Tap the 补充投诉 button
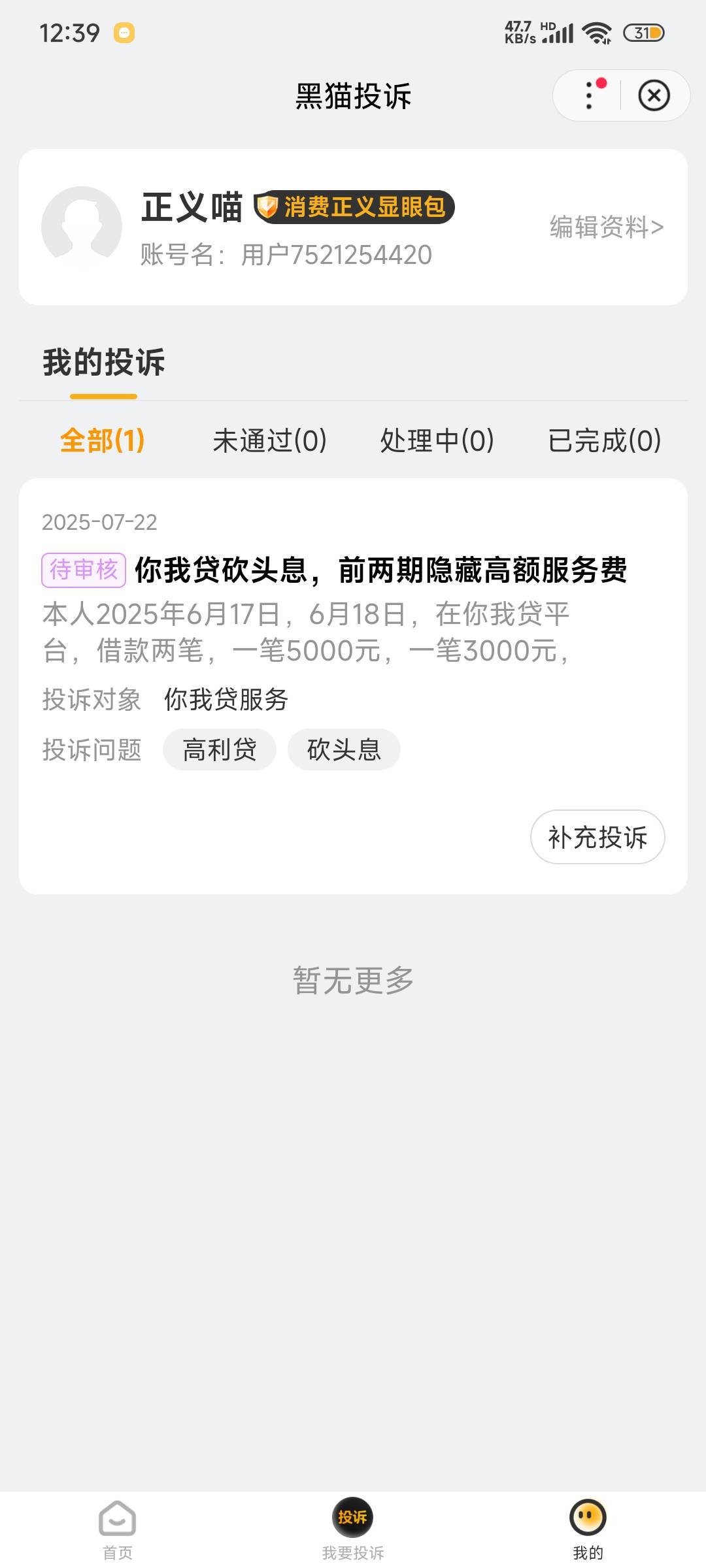This screenshot has width=706, height=1568. pyautogui.click(x=597, y=837)
